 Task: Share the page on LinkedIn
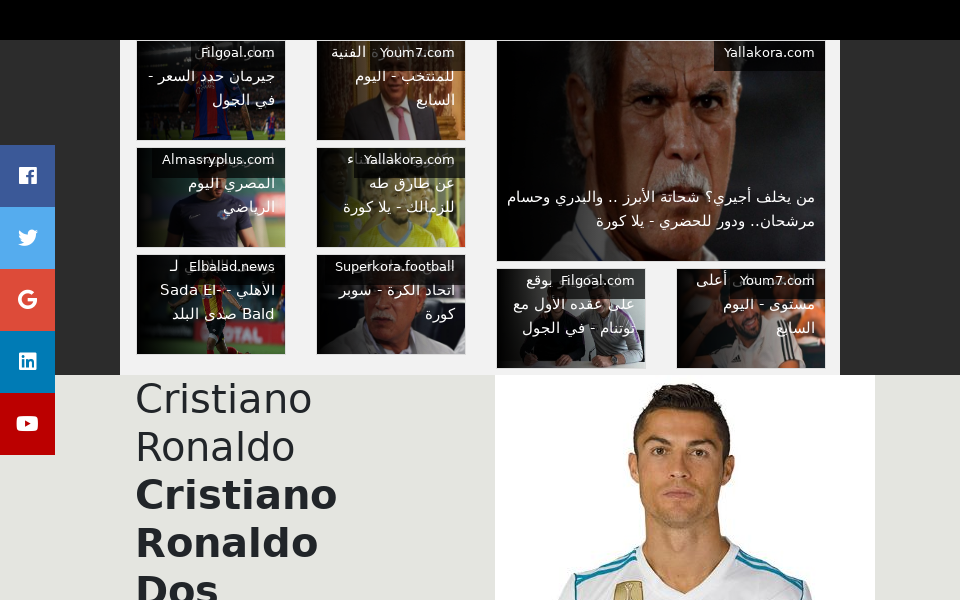pos(27,362)
